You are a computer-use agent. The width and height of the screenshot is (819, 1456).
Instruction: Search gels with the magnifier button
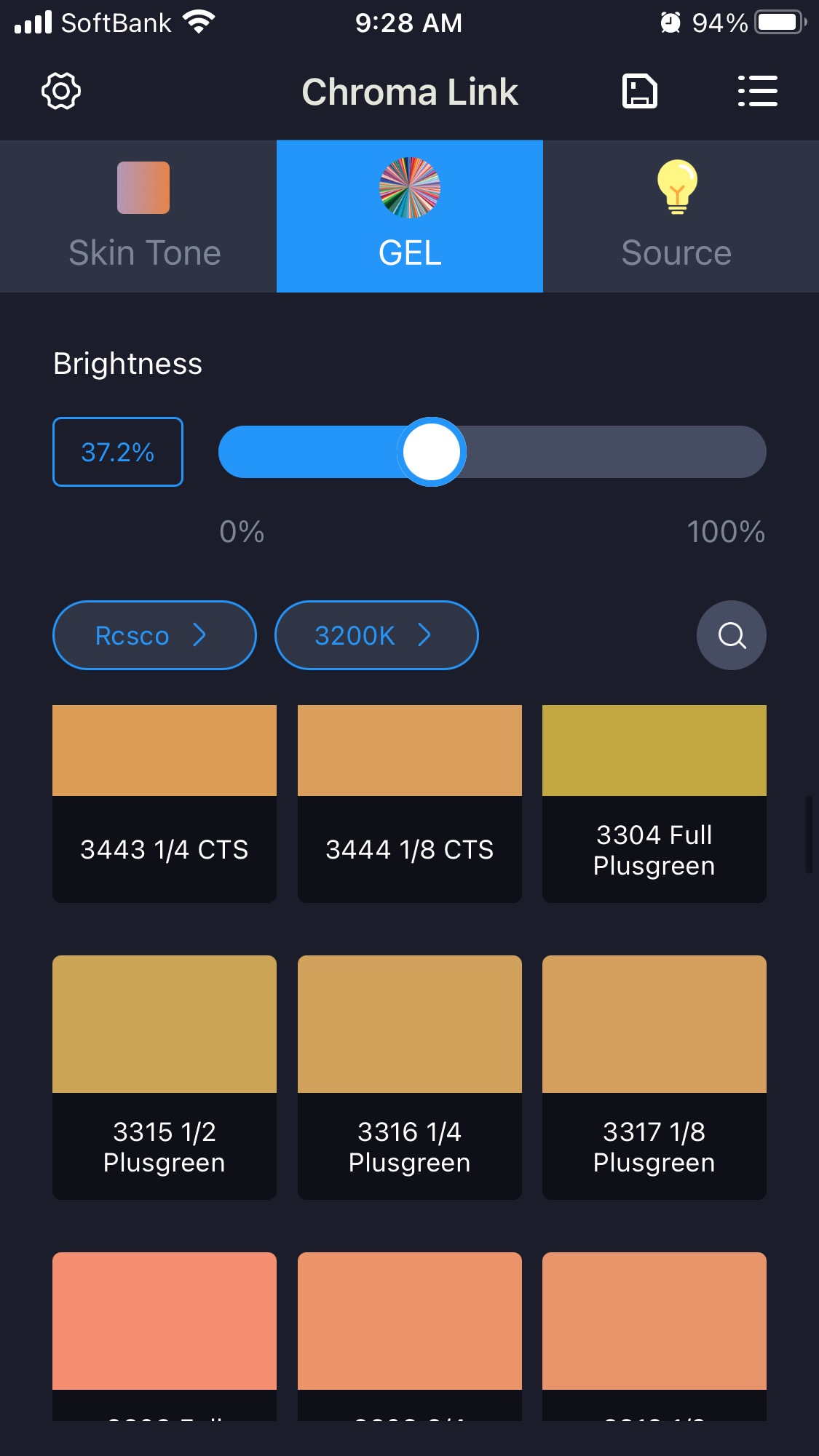[731, 635]
